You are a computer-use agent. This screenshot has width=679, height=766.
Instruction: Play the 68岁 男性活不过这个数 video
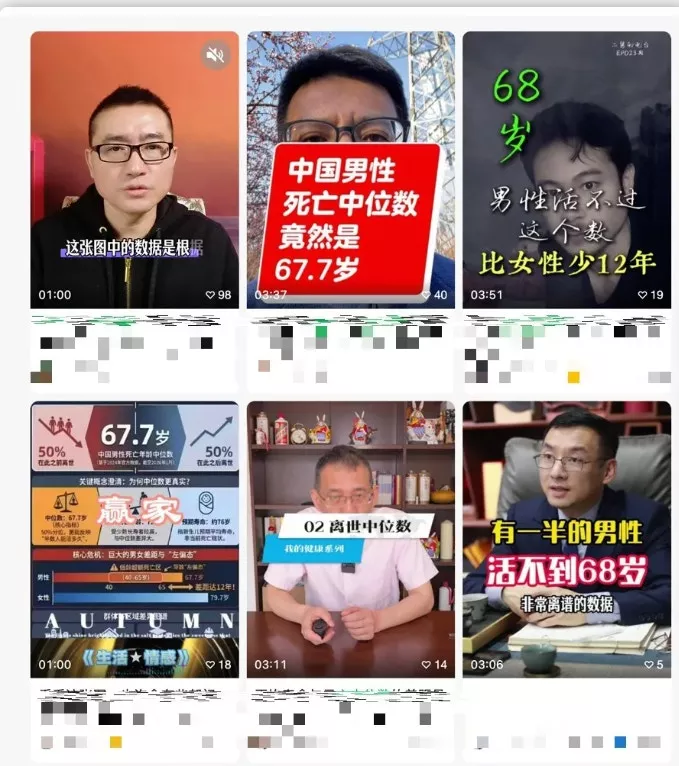566,170
